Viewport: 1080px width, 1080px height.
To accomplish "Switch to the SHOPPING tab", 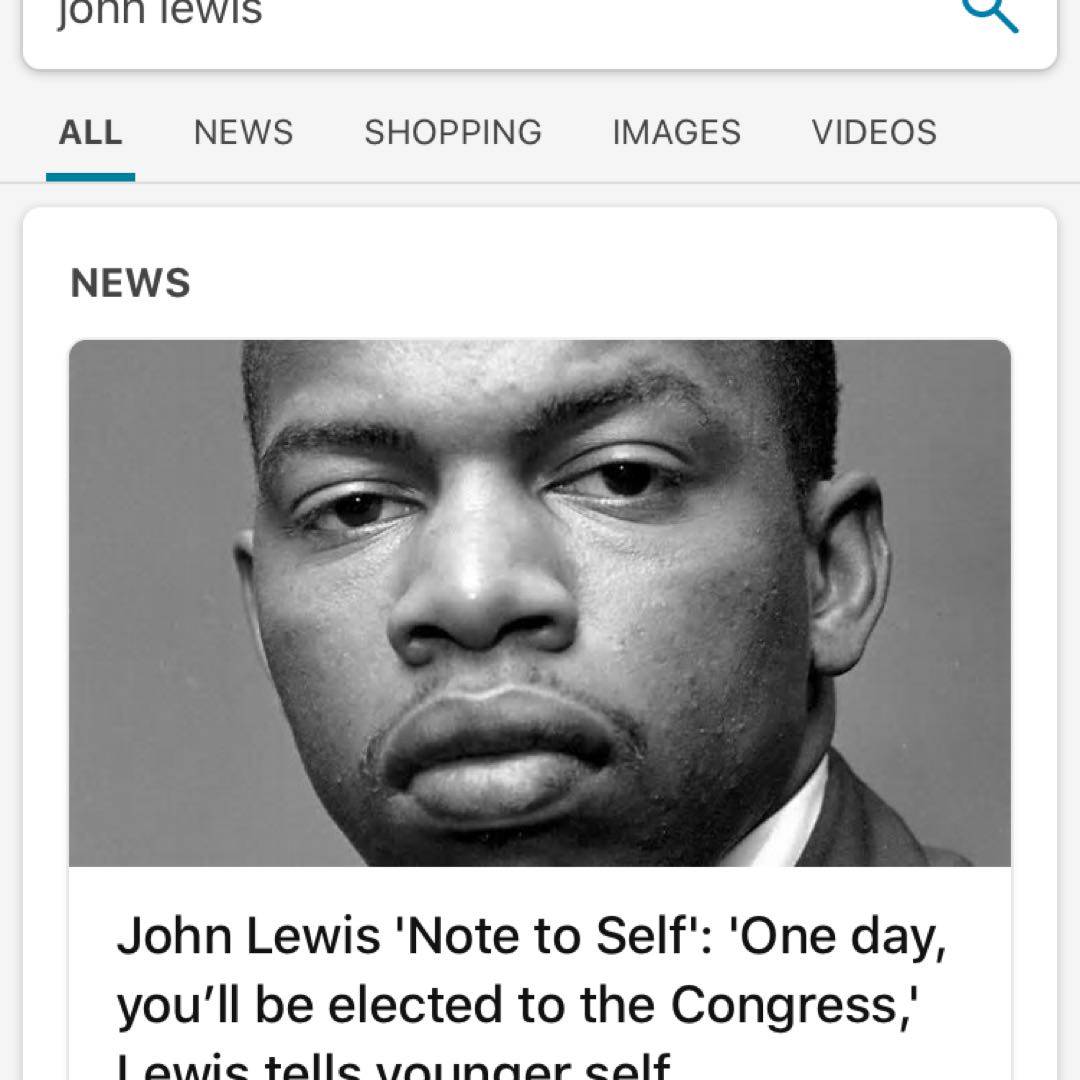I will click(452, 133).
